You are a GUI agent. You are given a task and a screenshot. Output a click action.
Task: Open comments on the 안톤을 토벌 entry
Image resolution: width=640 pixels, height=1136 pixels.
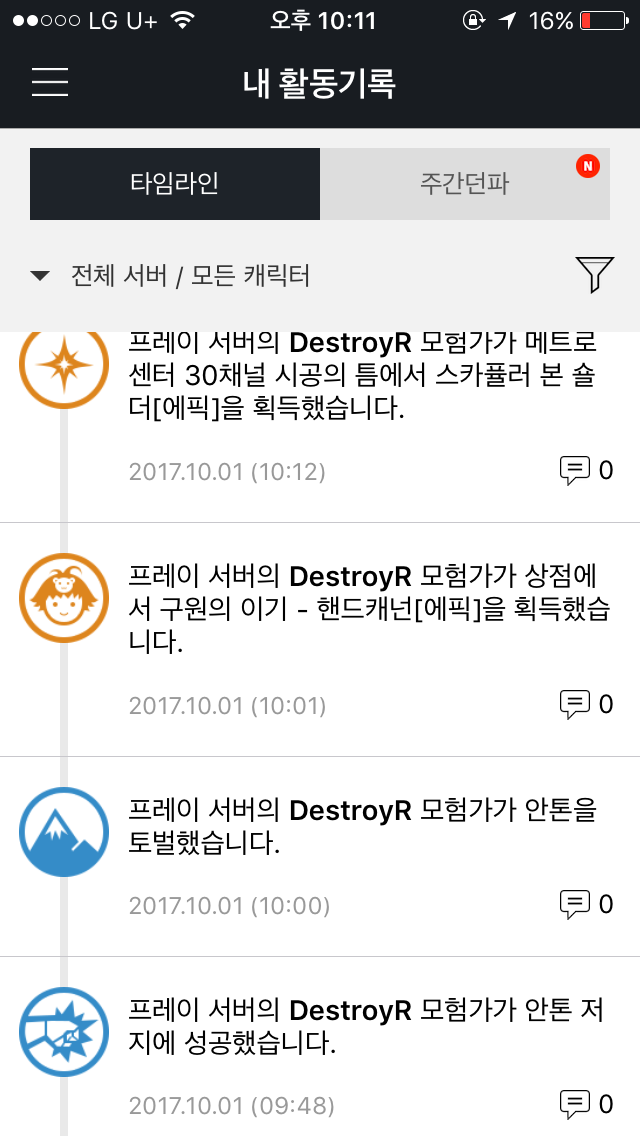(586, 904)
